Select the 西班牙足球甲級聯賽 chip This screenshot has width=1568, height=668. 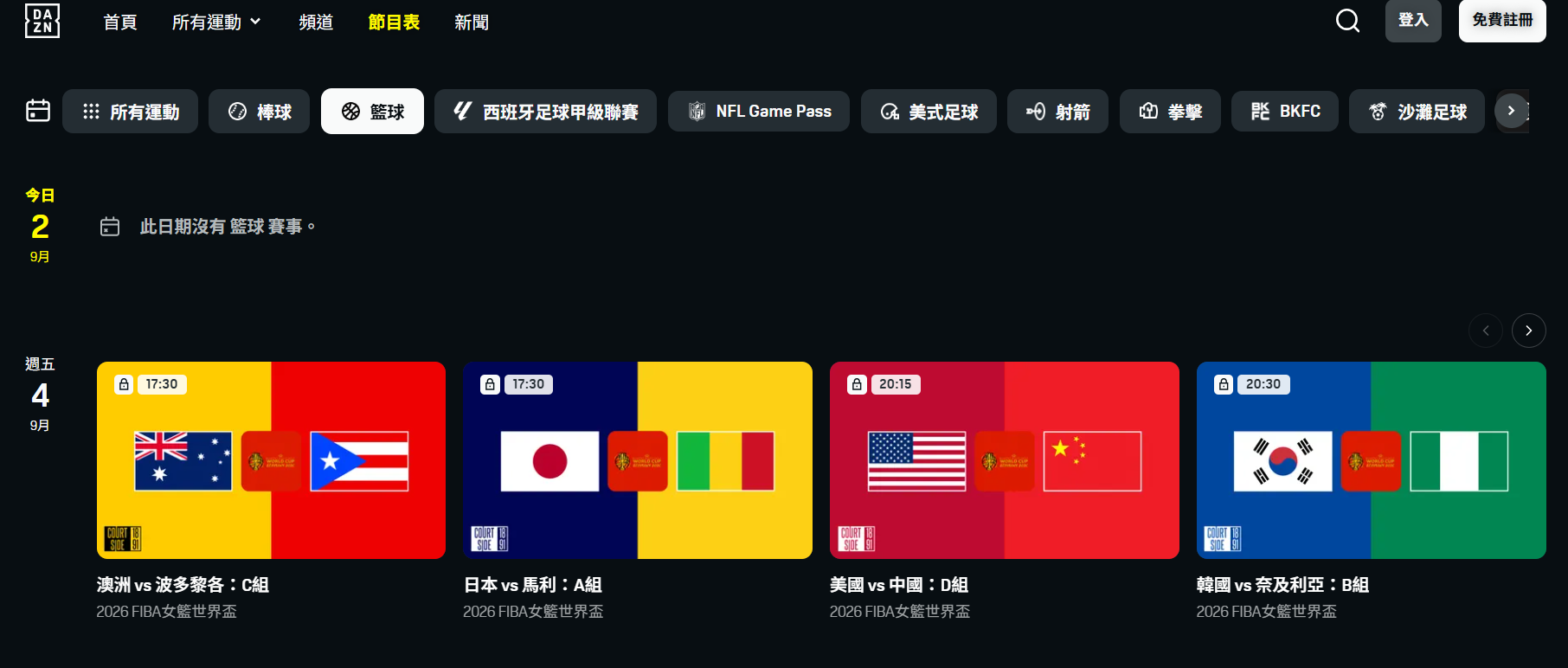(545, 112)
